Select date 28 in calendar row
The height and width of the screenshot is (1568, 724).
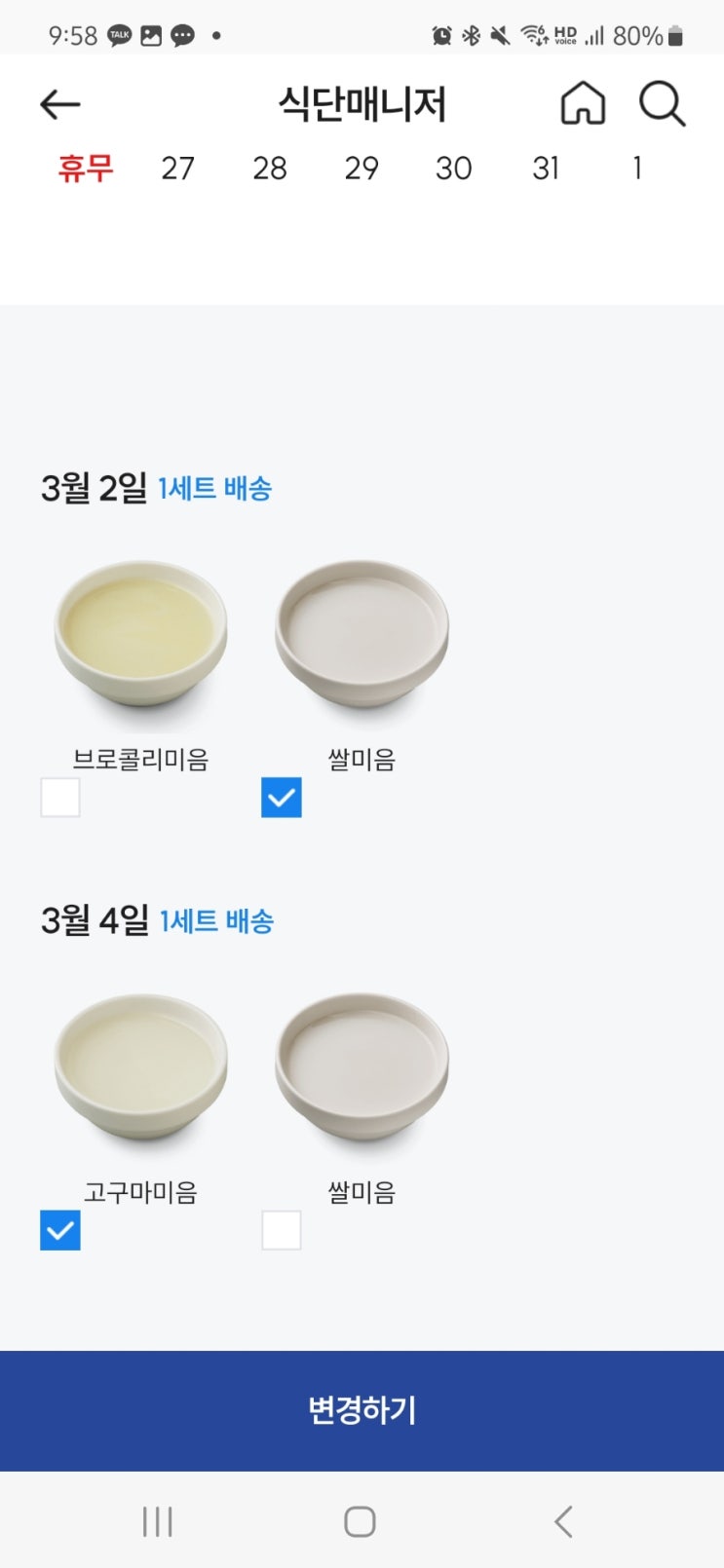click(x=269, y=168)
